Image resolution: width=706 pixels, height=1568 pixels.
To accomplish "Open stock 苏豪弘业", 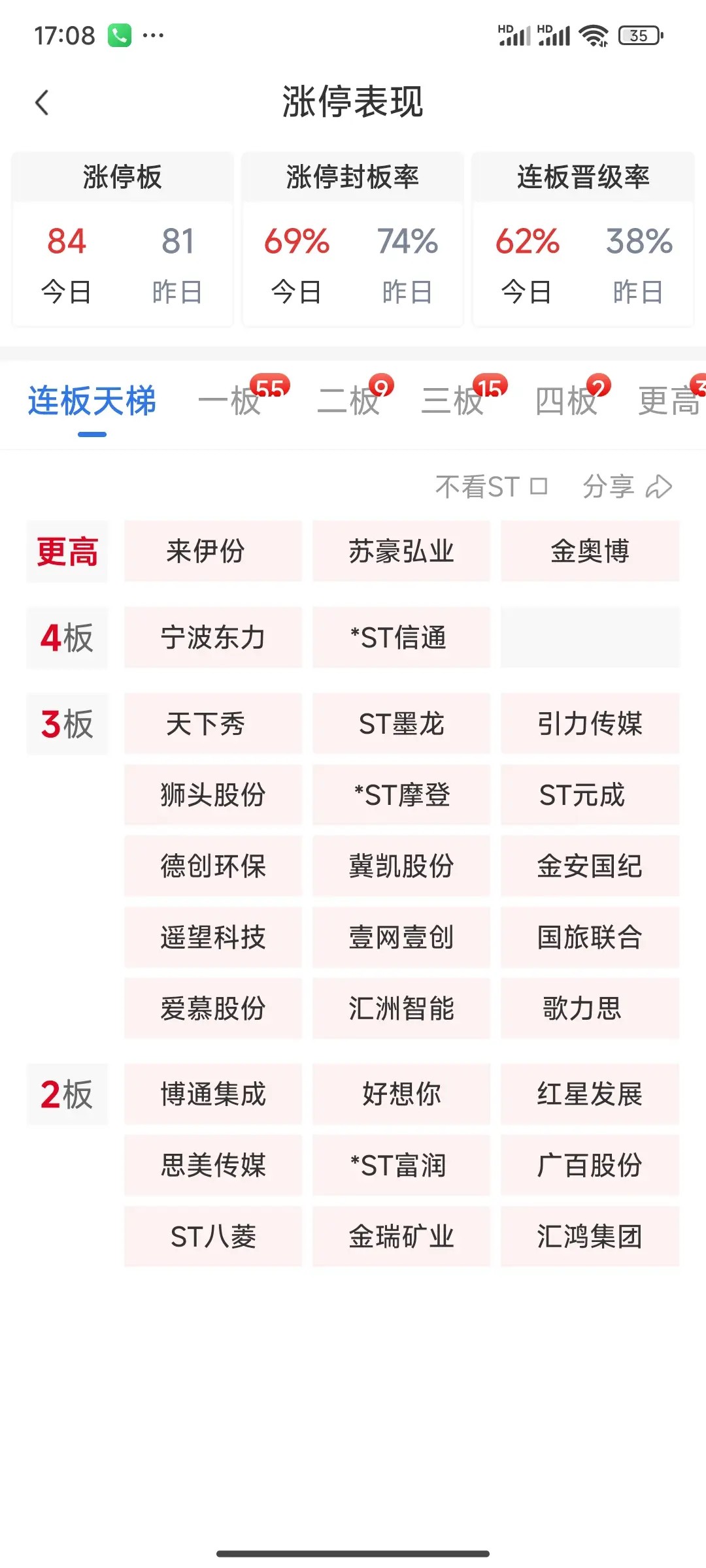I will [401, 551].
